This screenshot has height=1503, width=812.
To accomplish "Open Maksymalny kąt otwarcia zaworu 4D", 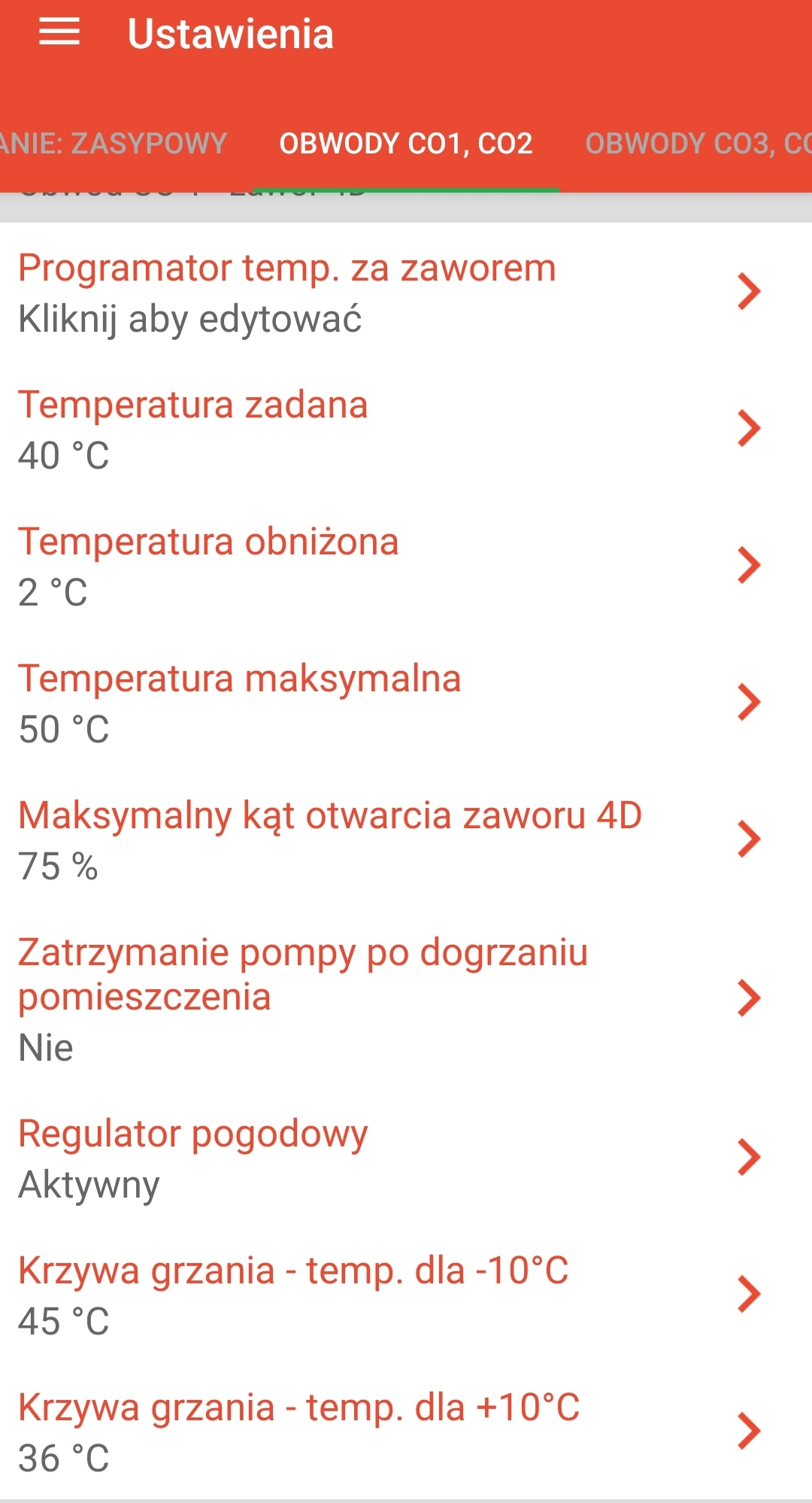I will 391,840.
